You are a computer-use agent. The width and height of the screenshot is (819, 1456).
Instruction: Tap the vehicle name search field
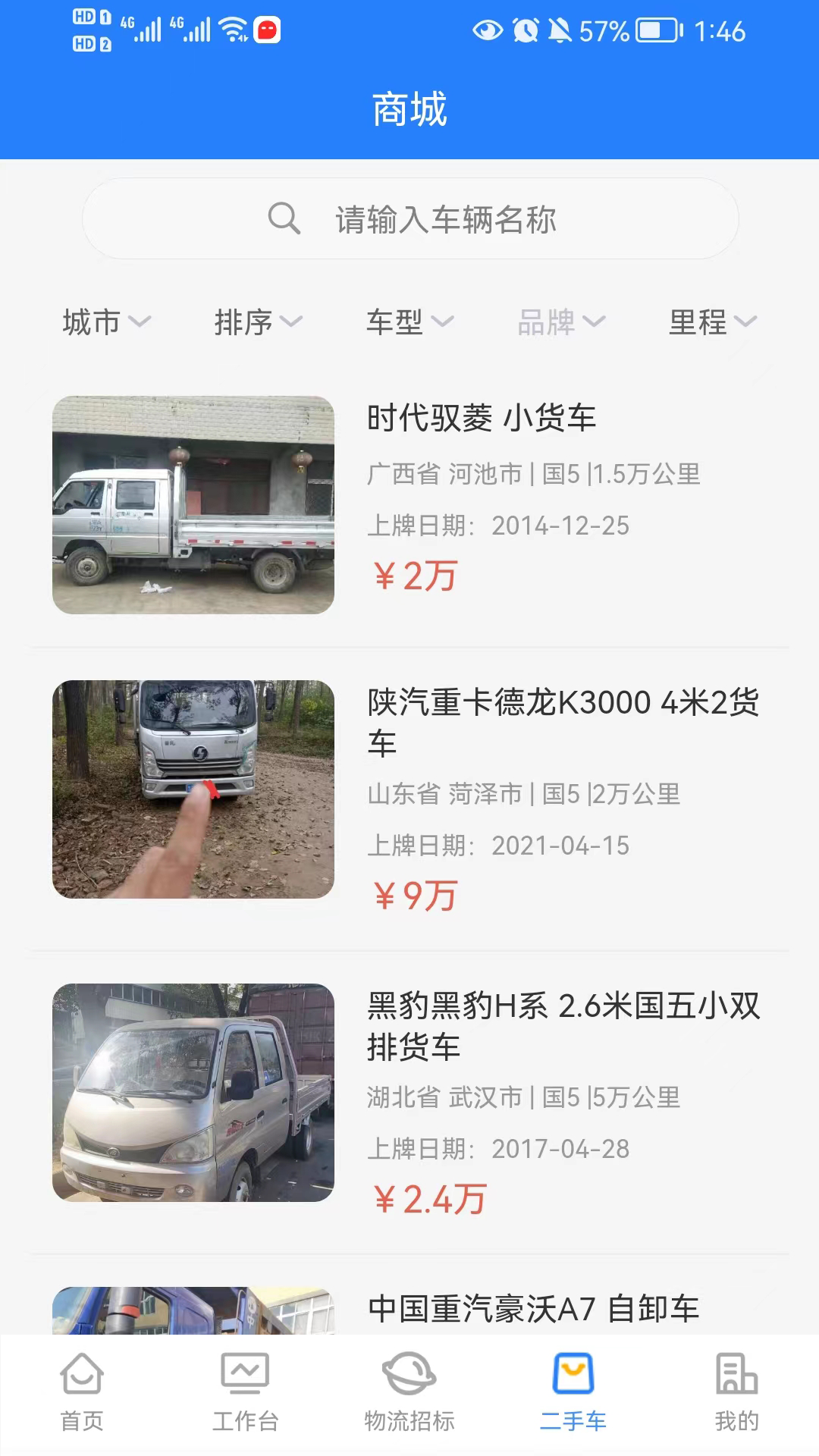(445, 219)
